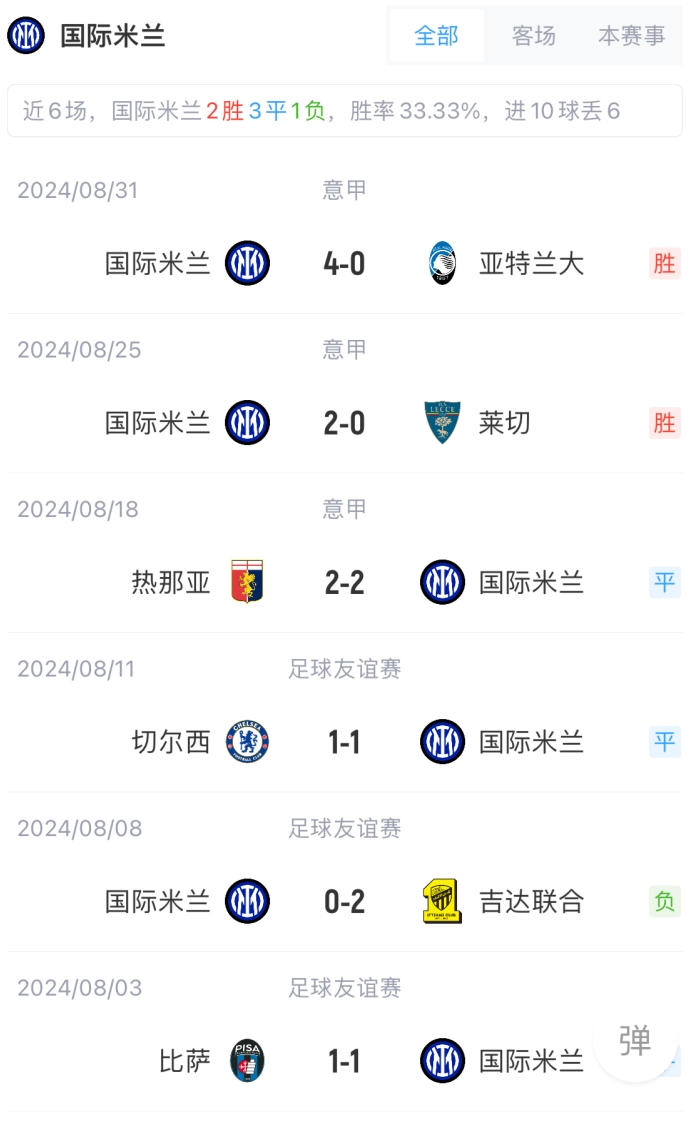The height and width of the screenshot is (1121, 692).
Task: Open the 比萨 1-1 国际米兰 friendly
Action: coord(344,1061)
